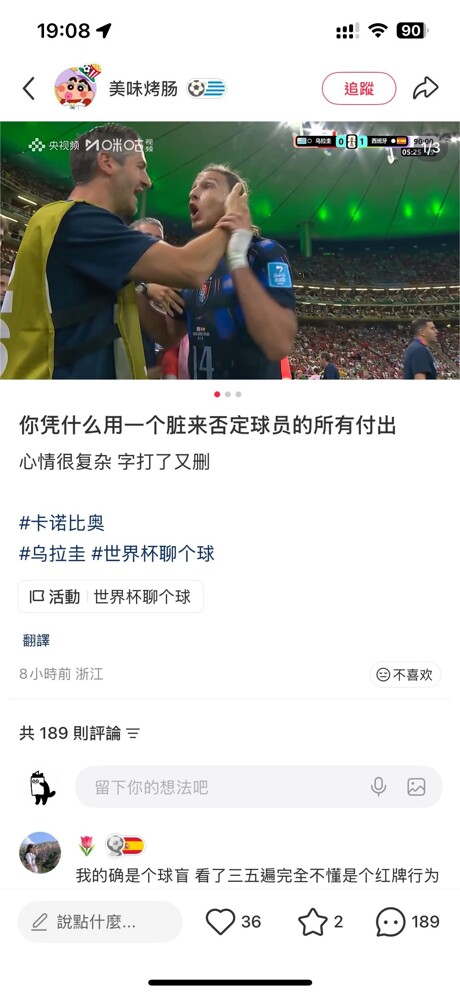
Task: Save the post with the star icon
Action: 313,921
